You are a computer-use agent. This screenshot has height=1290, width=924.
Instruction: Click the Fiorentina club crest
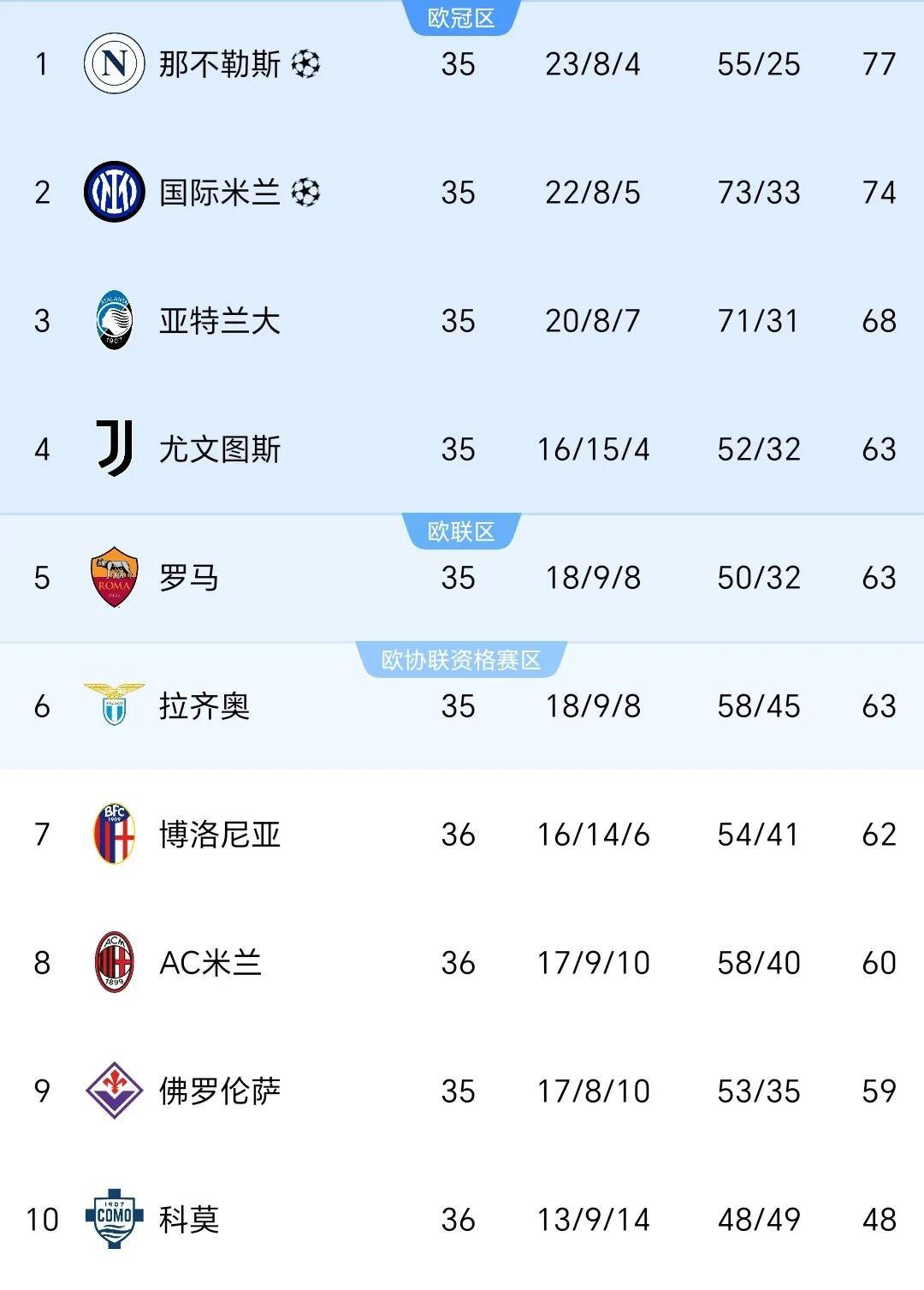112,1091
